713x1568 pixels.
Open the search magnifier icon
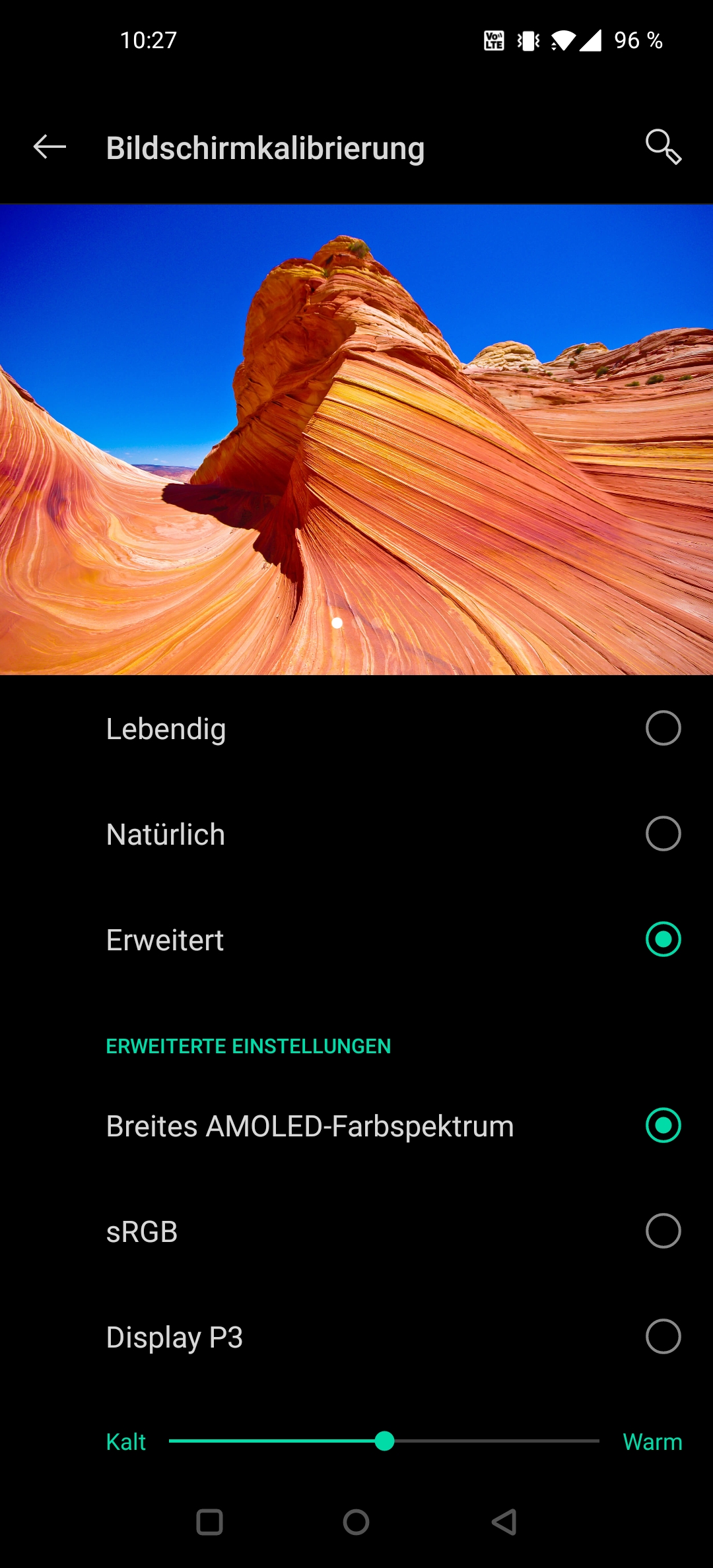pyautogui.click(x=663, y=147)
